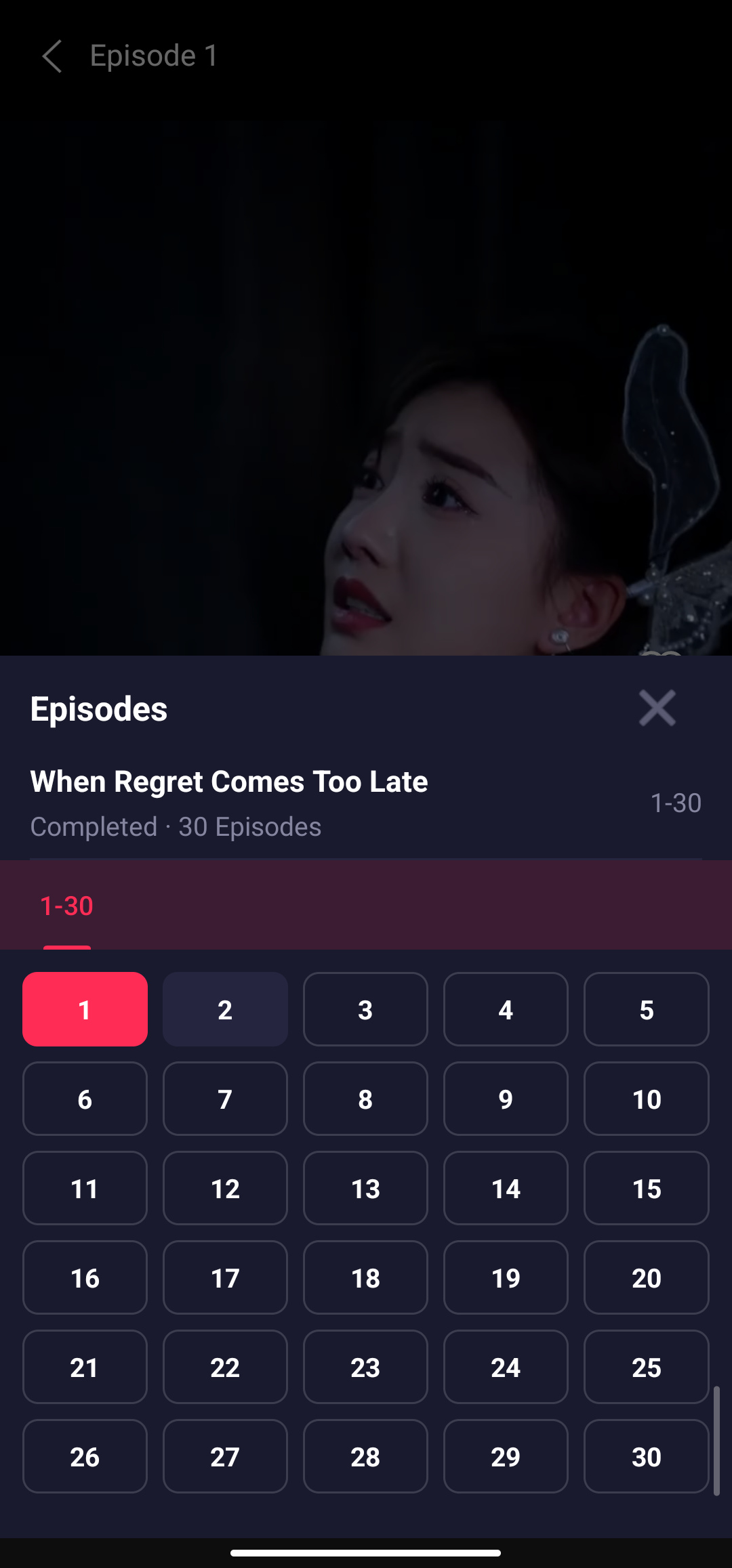
Task: Select Episode 2
Action: 225,1009
